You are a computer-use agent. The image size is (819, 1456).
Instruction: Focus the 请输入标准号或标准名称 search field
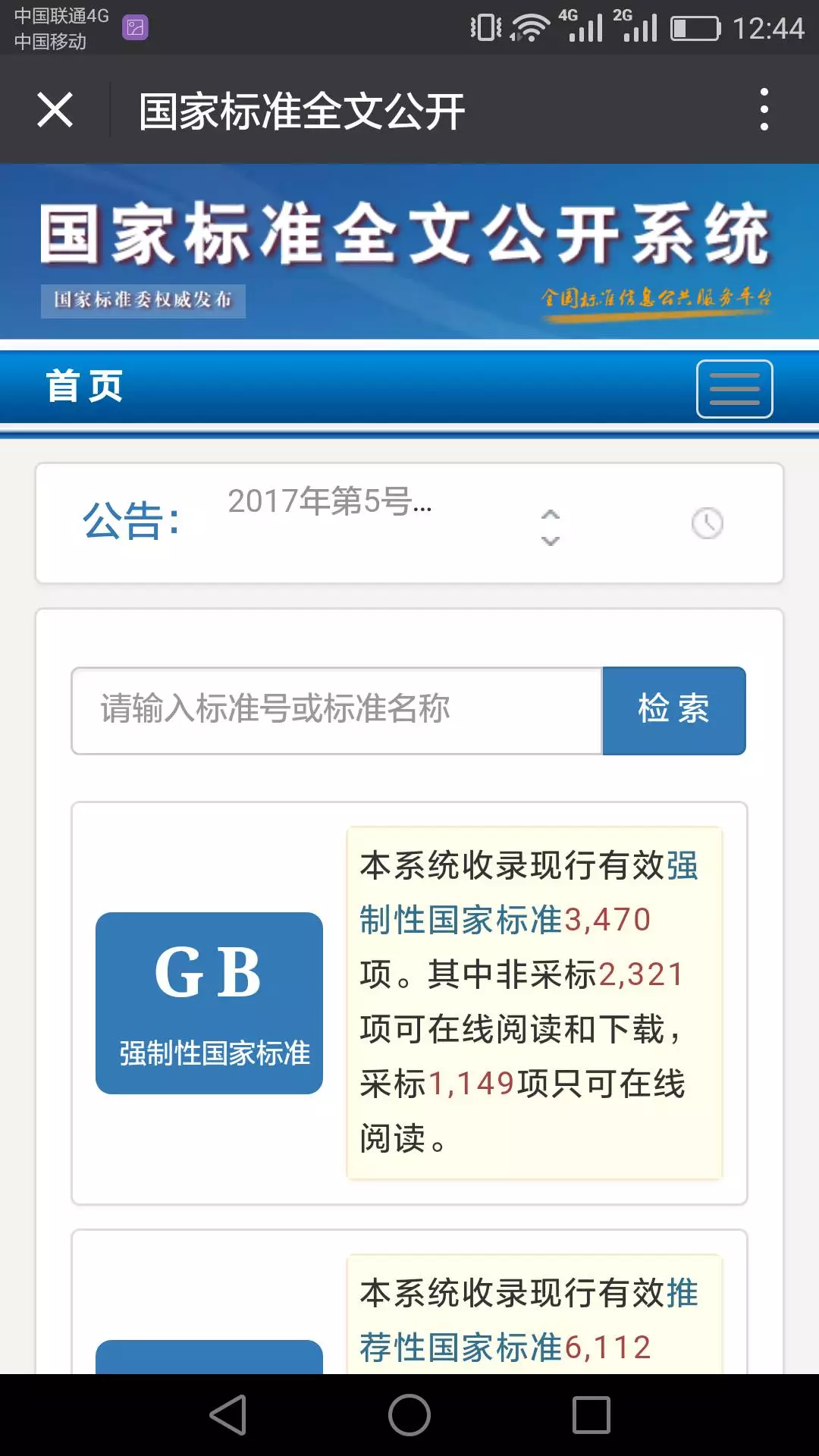tap(337, 711)
